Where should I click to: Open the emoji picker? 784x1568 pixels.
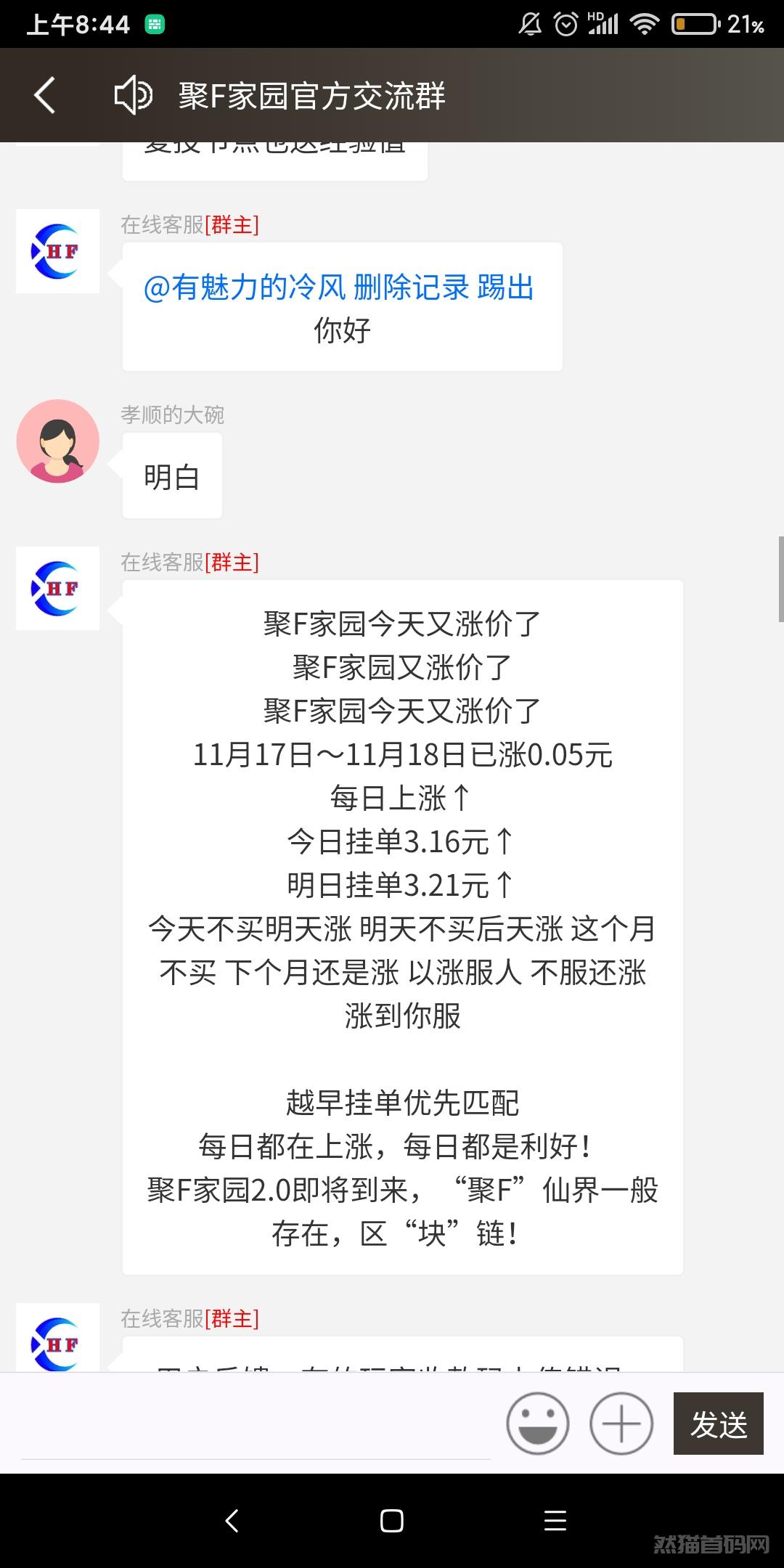point(538,1423)
